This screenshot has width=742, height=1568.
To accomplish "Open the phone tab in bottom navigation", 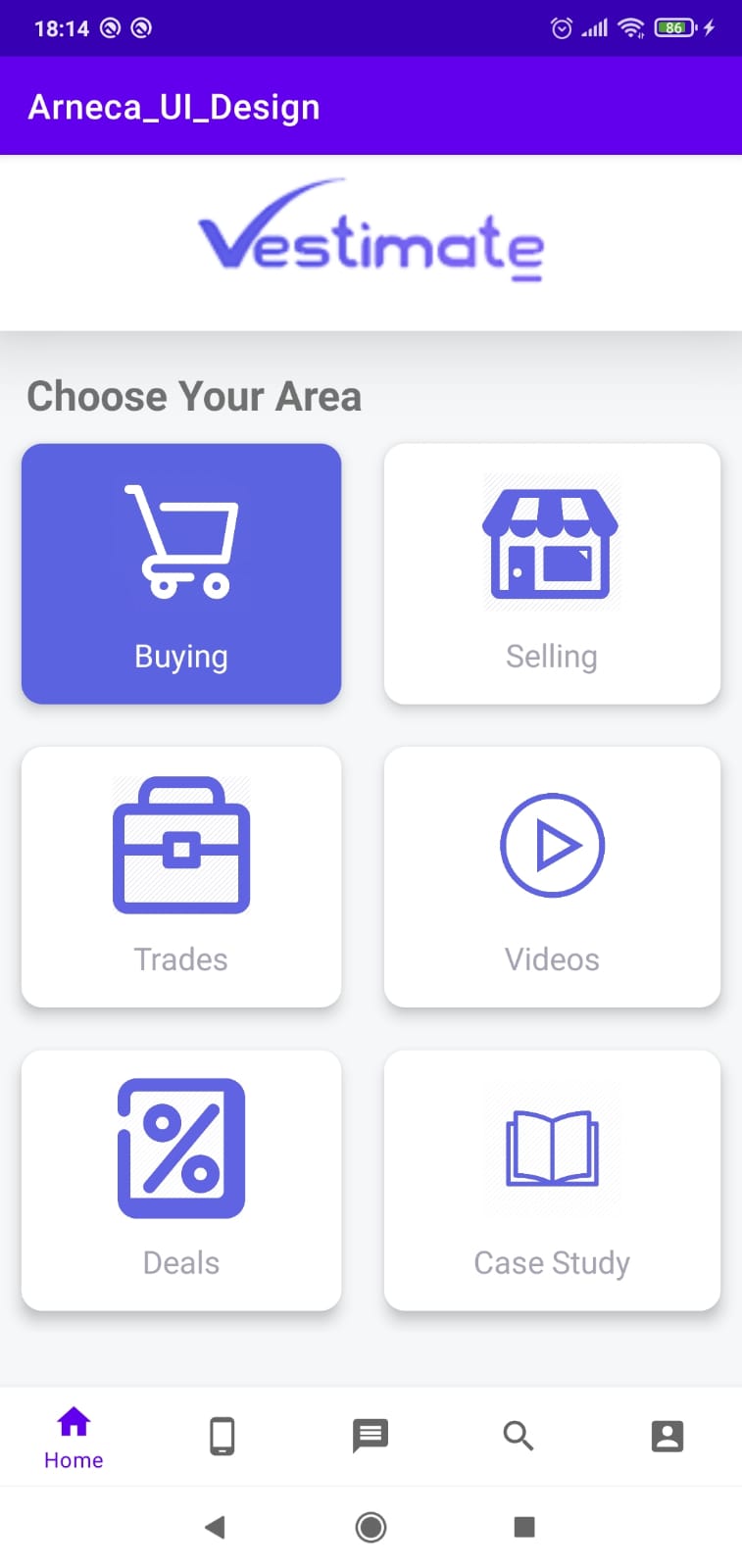I will tap(223, 1437).
